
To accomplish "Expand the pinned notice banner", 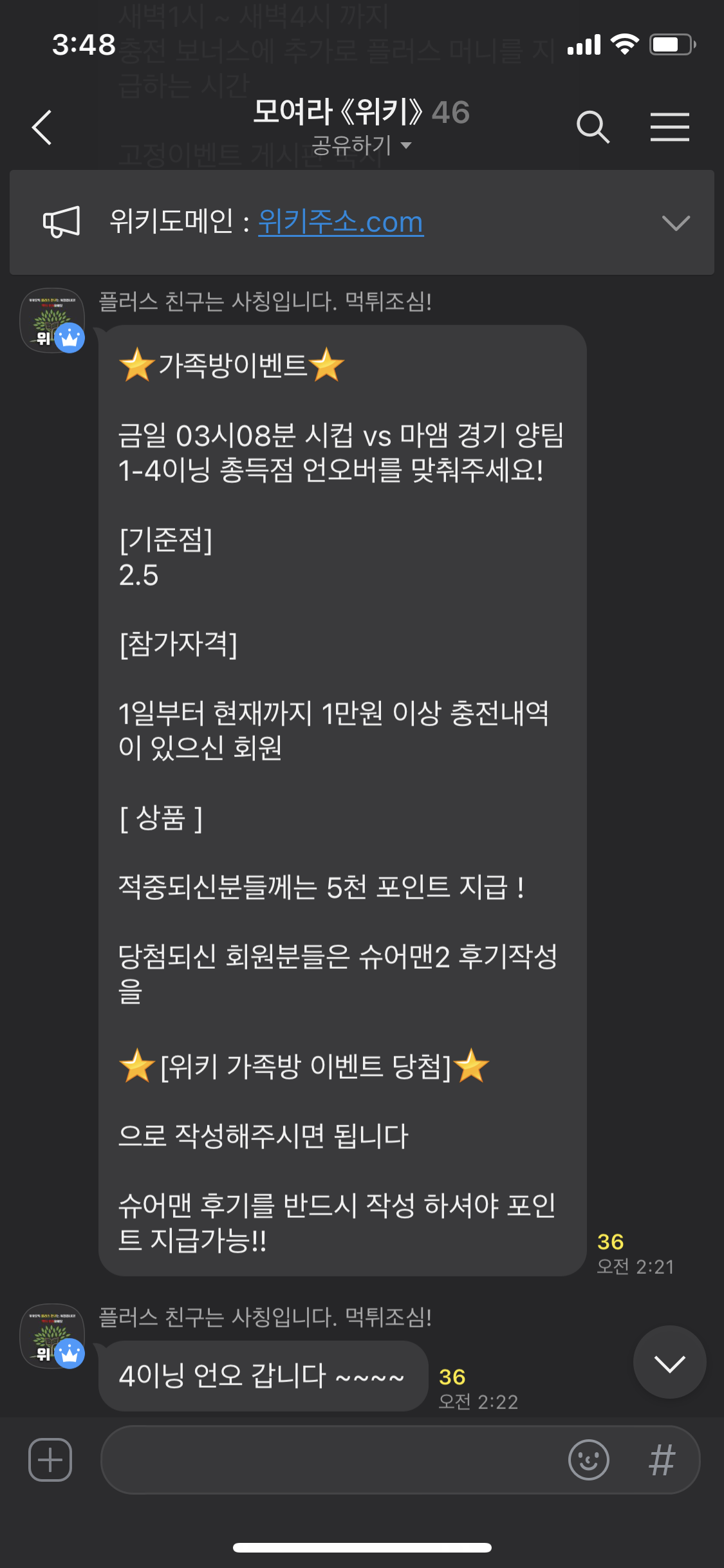I will coord(675,223).
